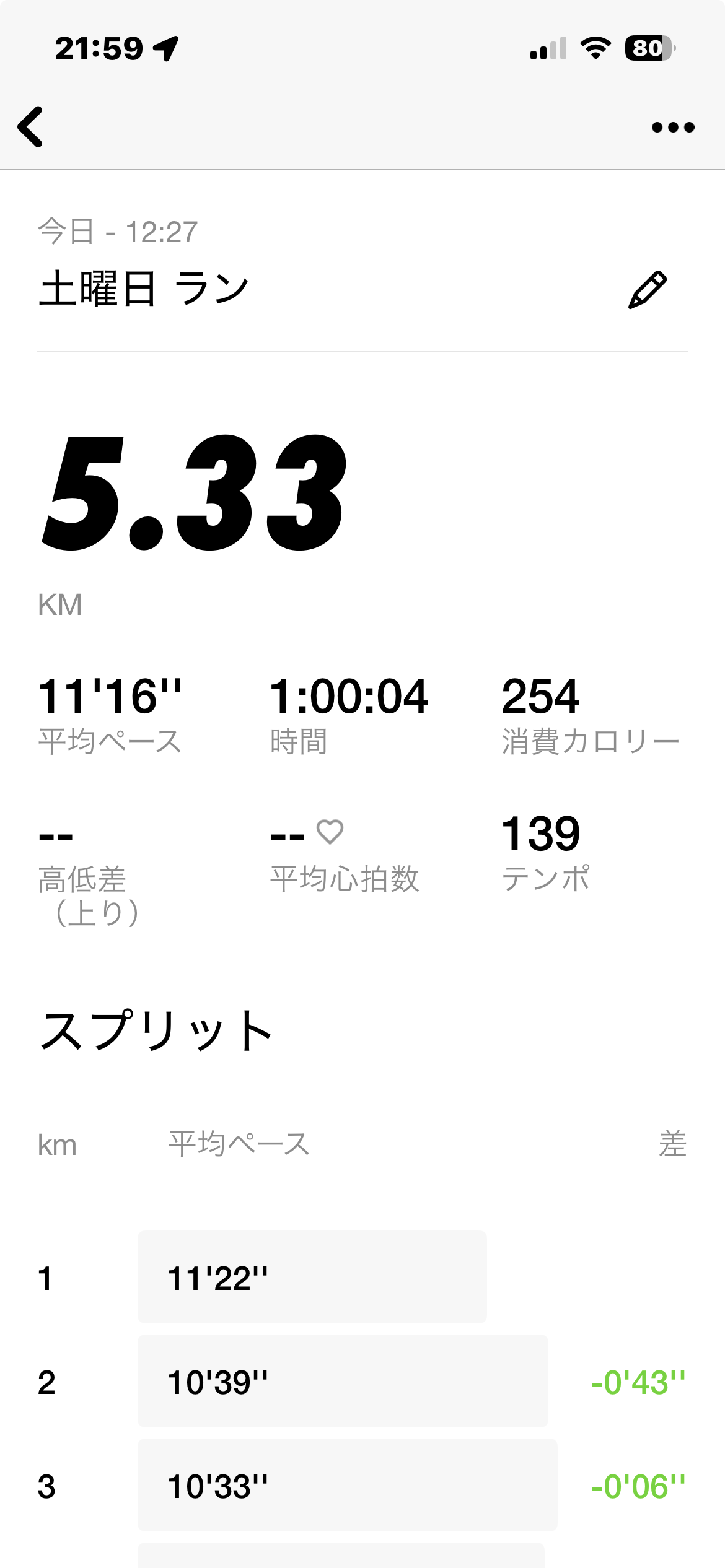Edit the run title 土曜日 ラン

coord(647,290)
